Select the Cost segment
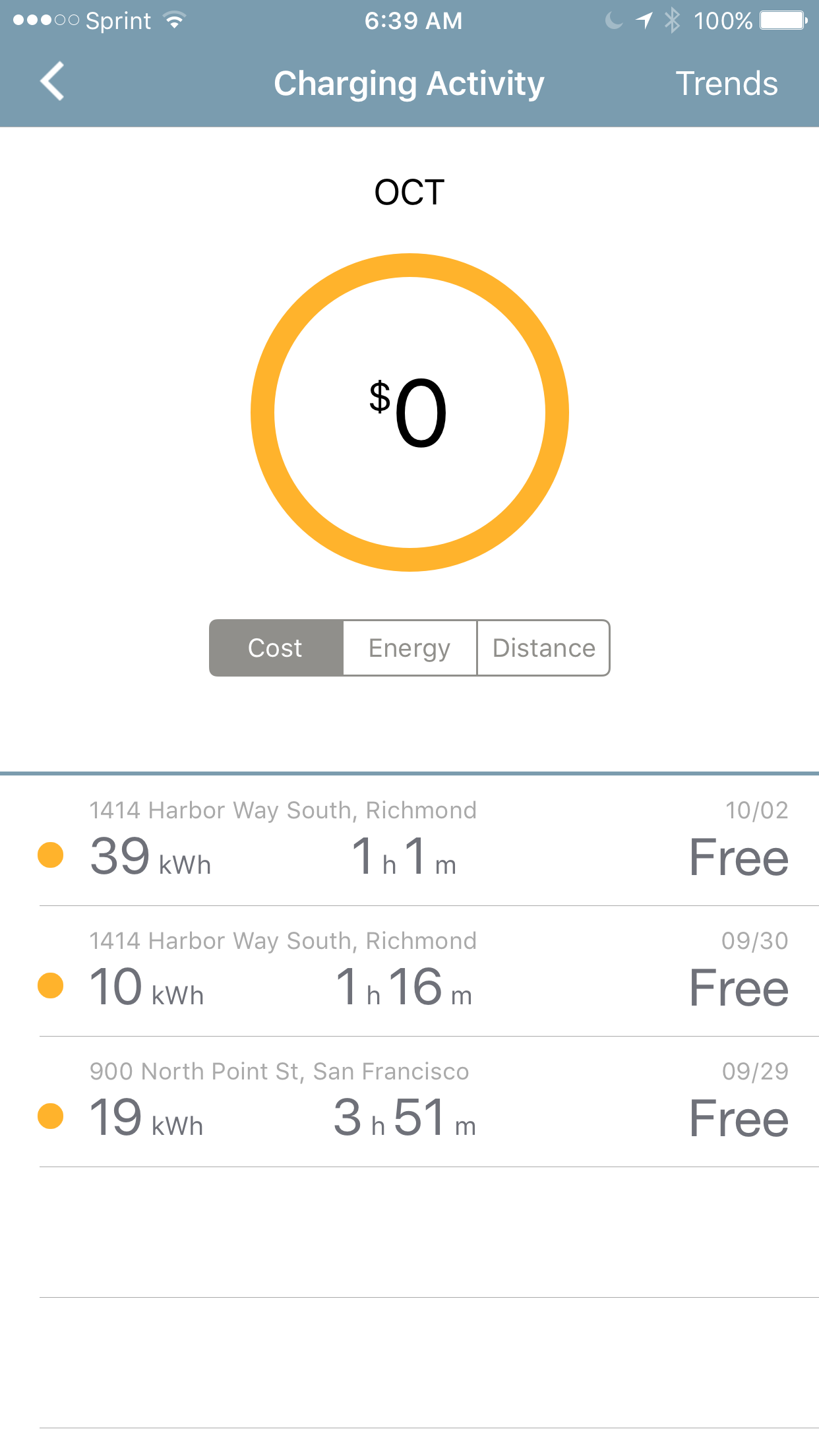Viewport: 819px width, 1456px height. 276,648
